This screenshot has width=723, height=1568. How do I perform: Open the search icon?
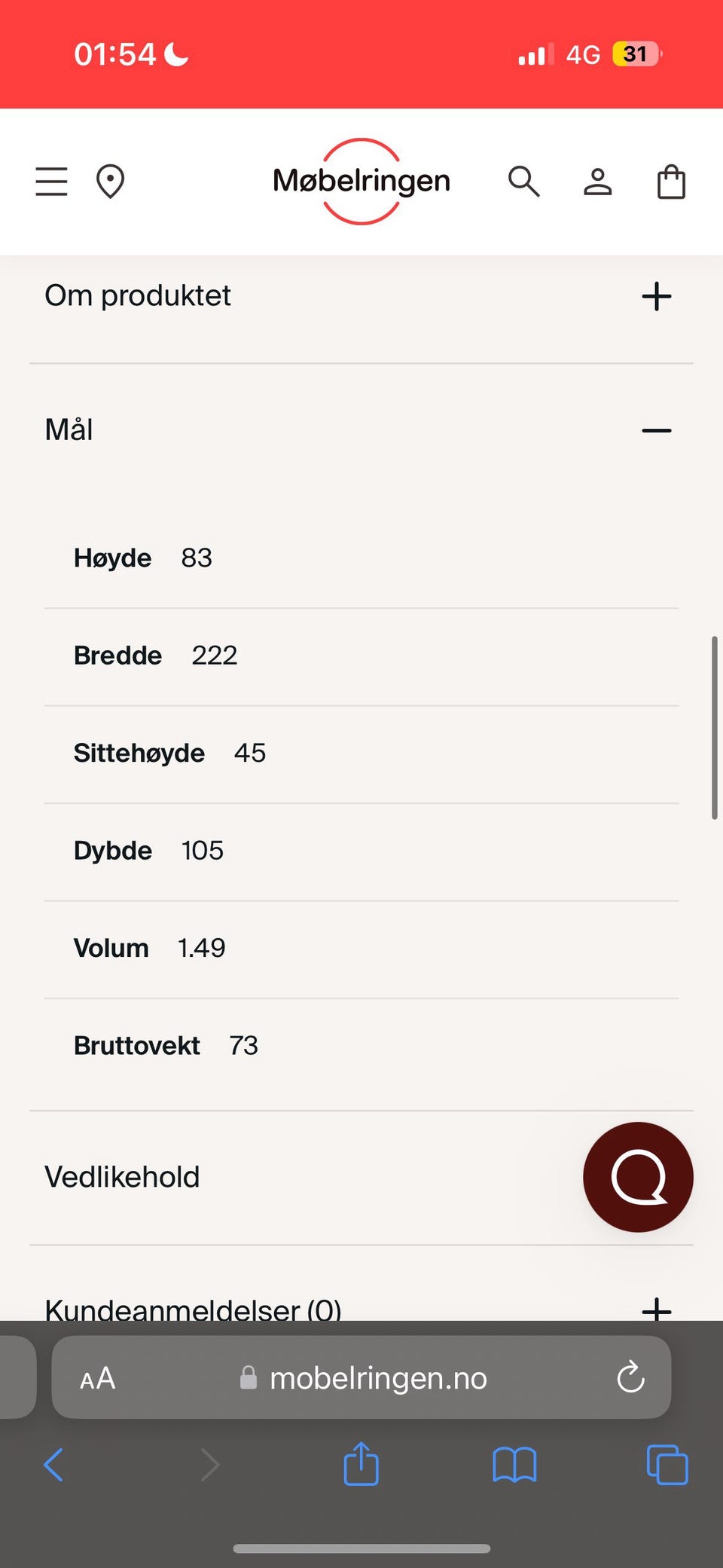pos(523,182)
